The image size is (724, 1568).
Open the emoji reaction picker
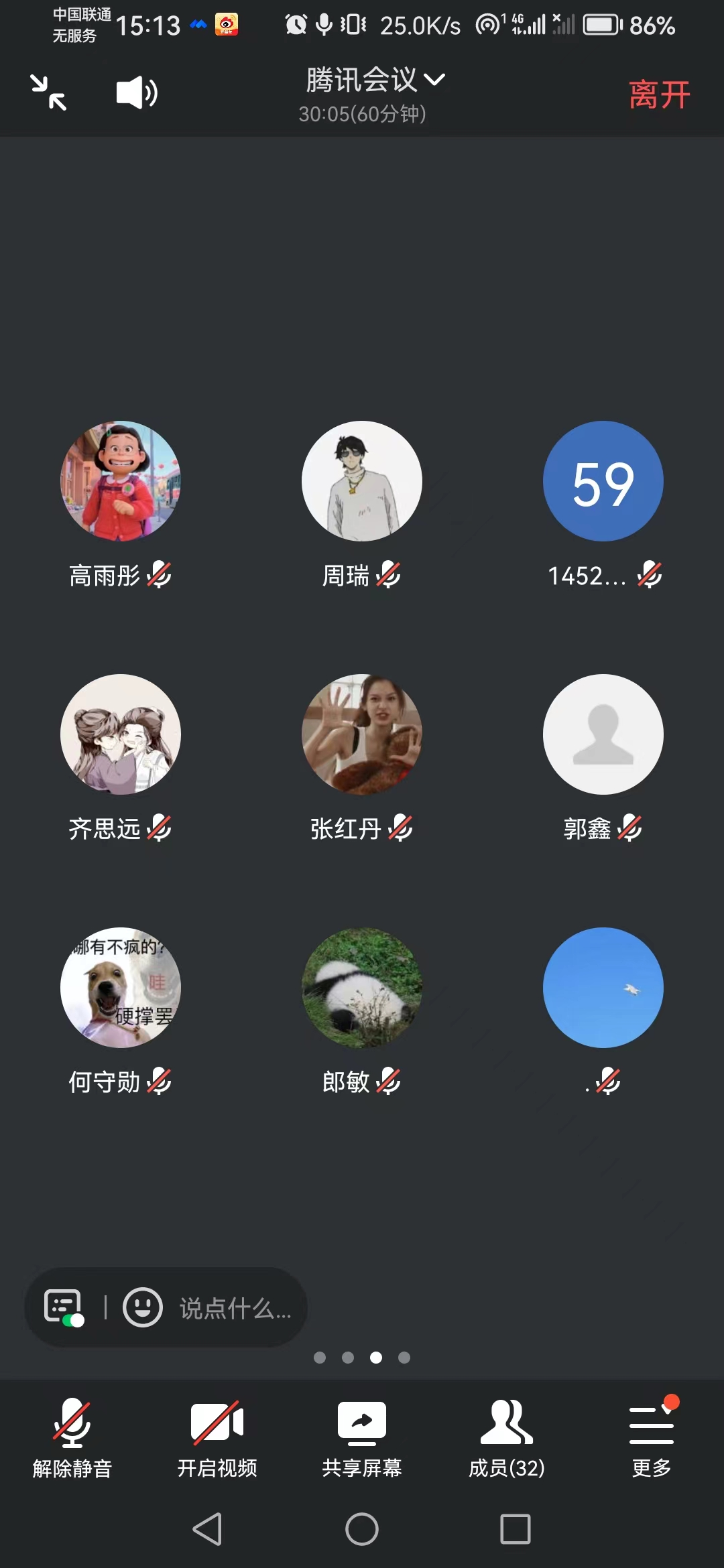pos(142,1307)
